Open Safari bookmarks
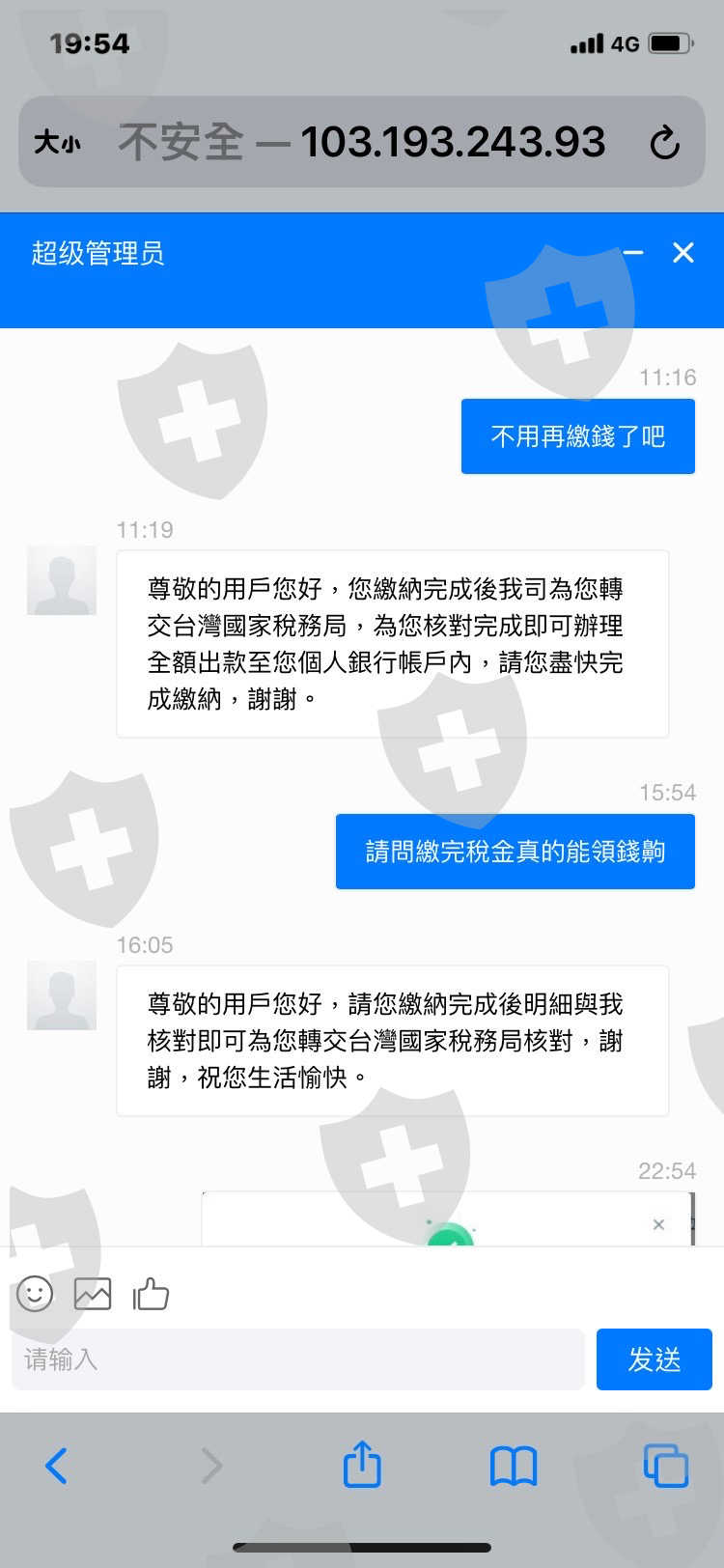This screenshot has height=1568, width=724. (x=514, y=1466)
